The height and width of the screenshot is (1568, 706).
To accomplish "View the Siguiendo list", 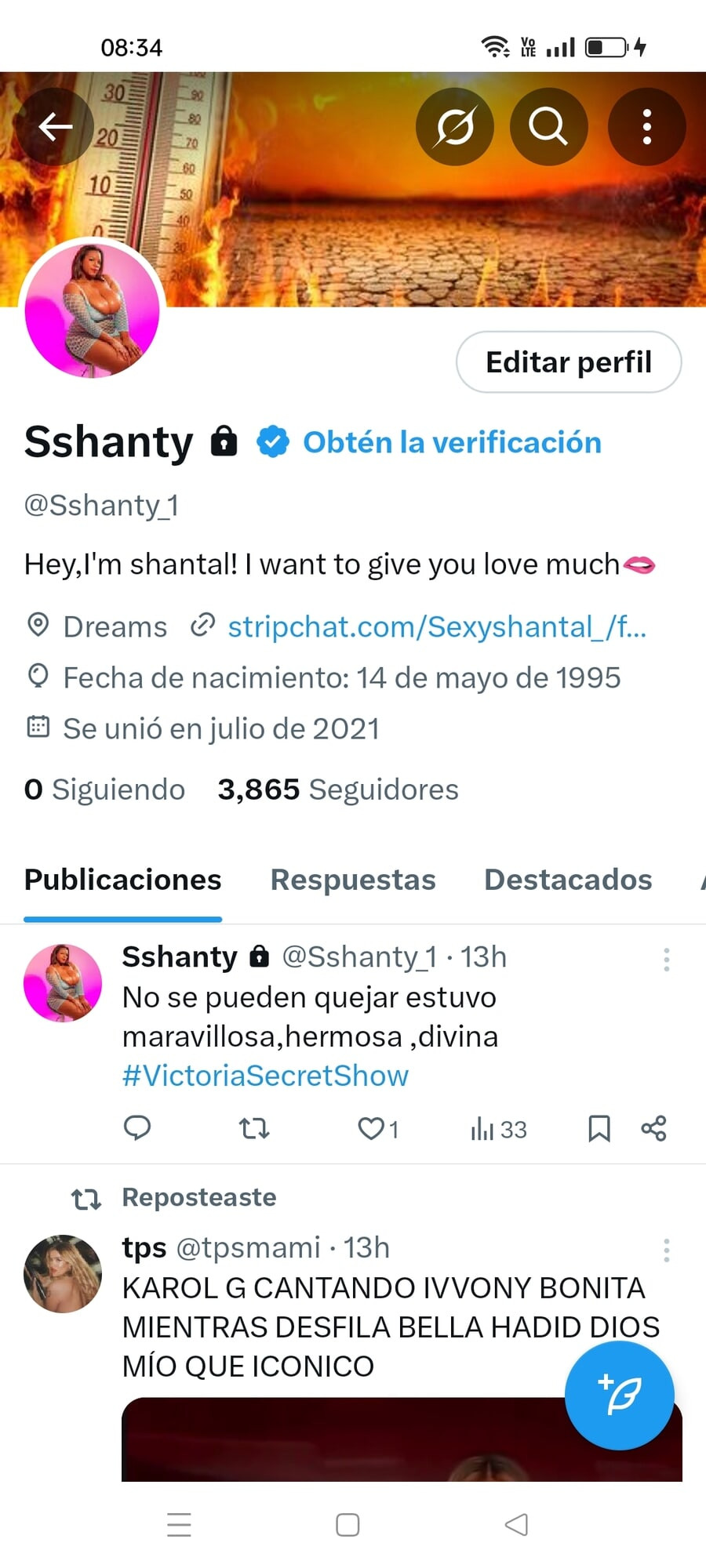I will (x=105, y=789).
